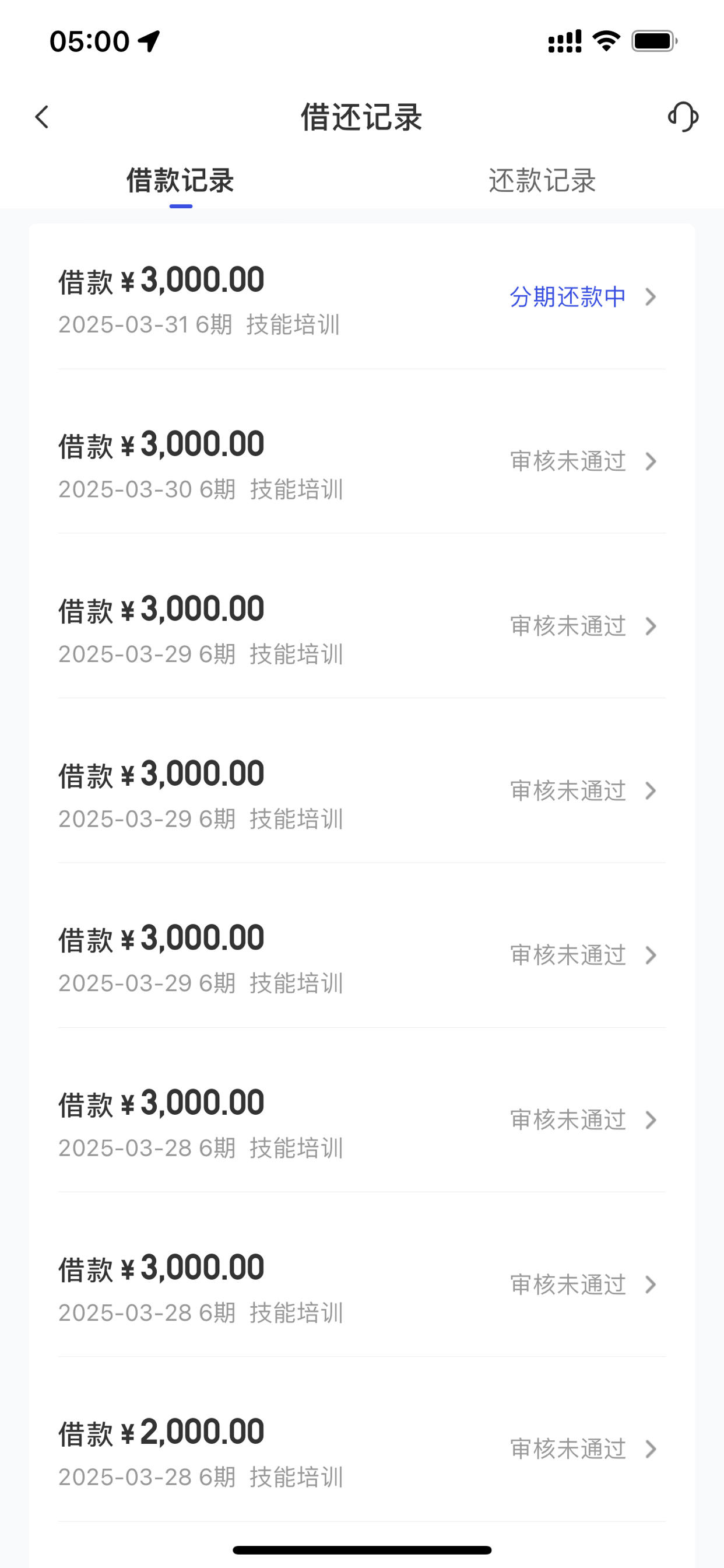Switch to the 还款记录 tab
The image size is (724, 1568).
coord(542,181)
